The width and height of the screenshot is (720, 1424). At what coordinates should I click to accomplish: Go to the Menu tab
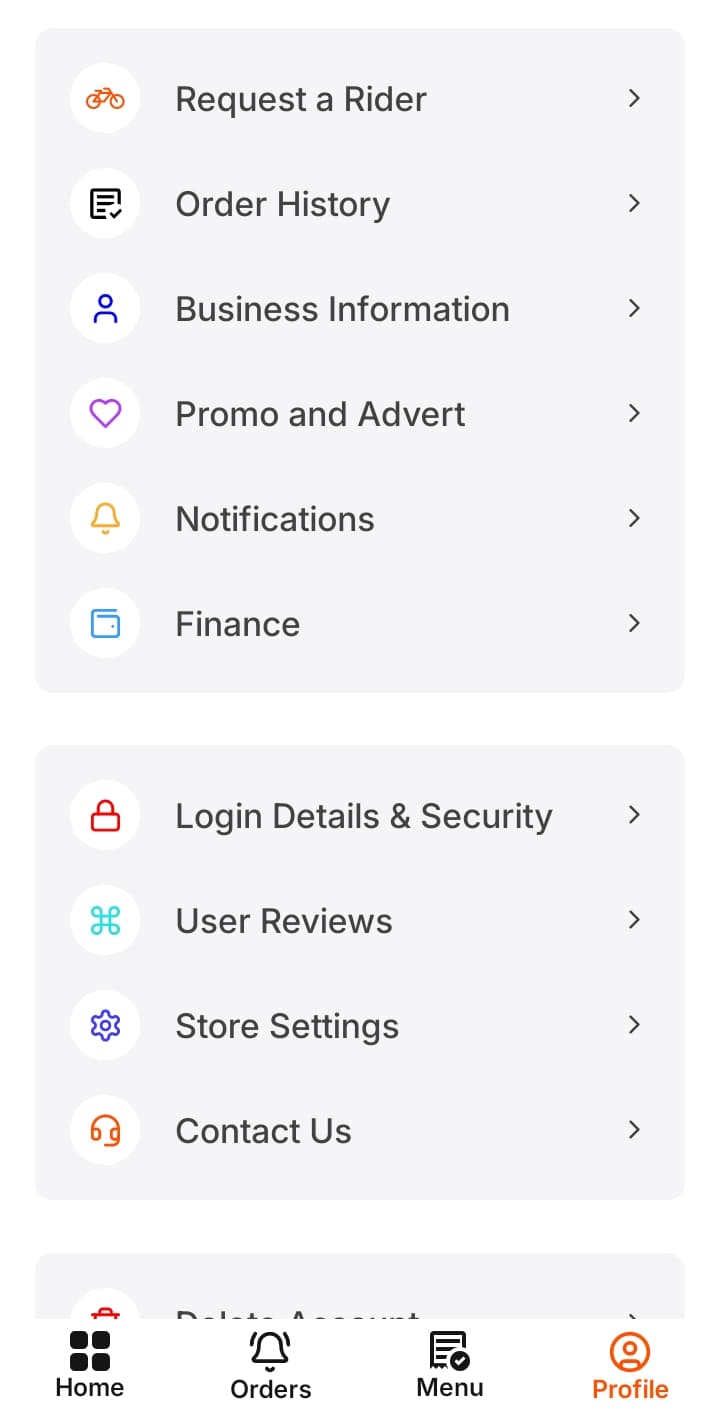[x=450, y=1365]
